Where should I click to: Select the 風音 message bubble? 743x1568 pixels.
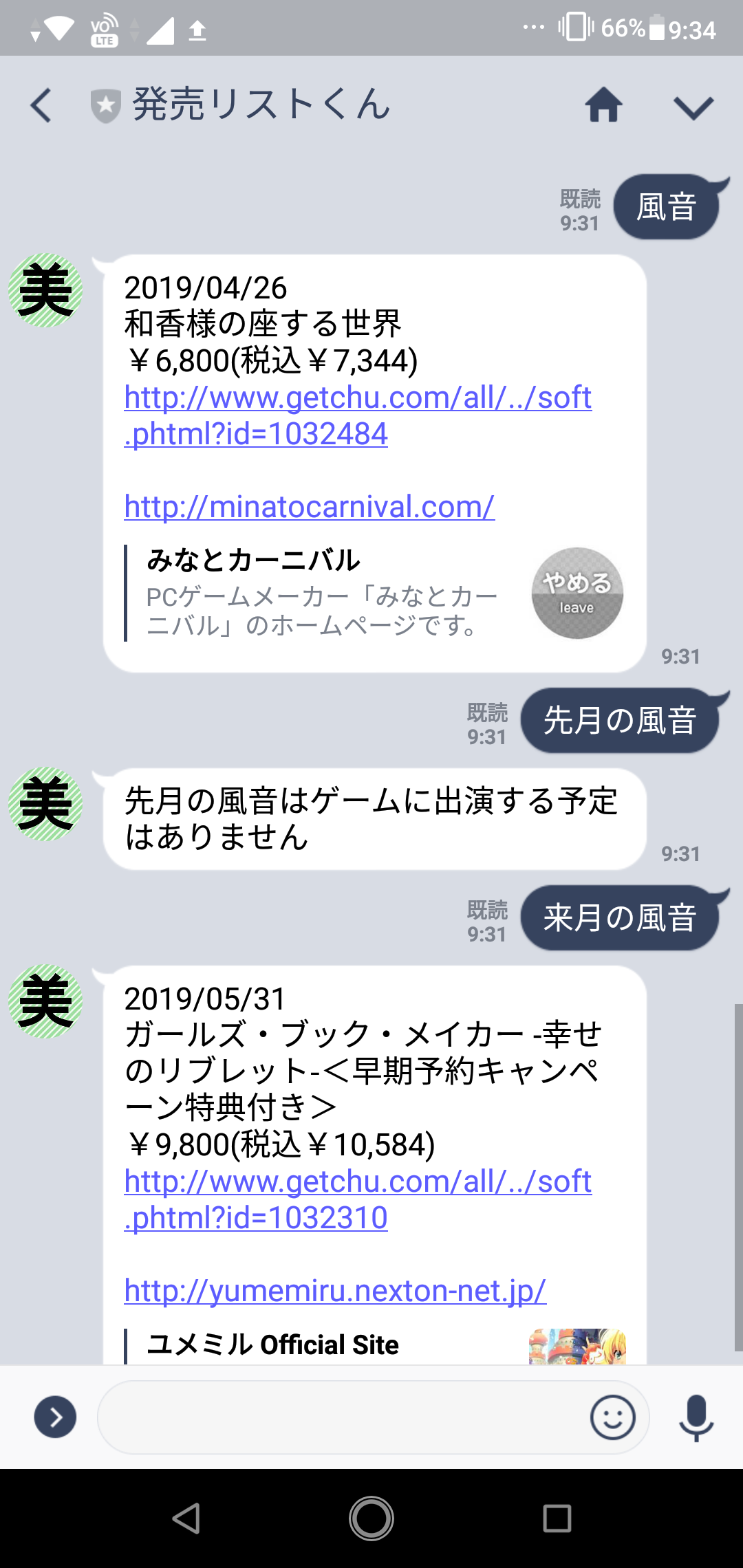coord(667,204)
